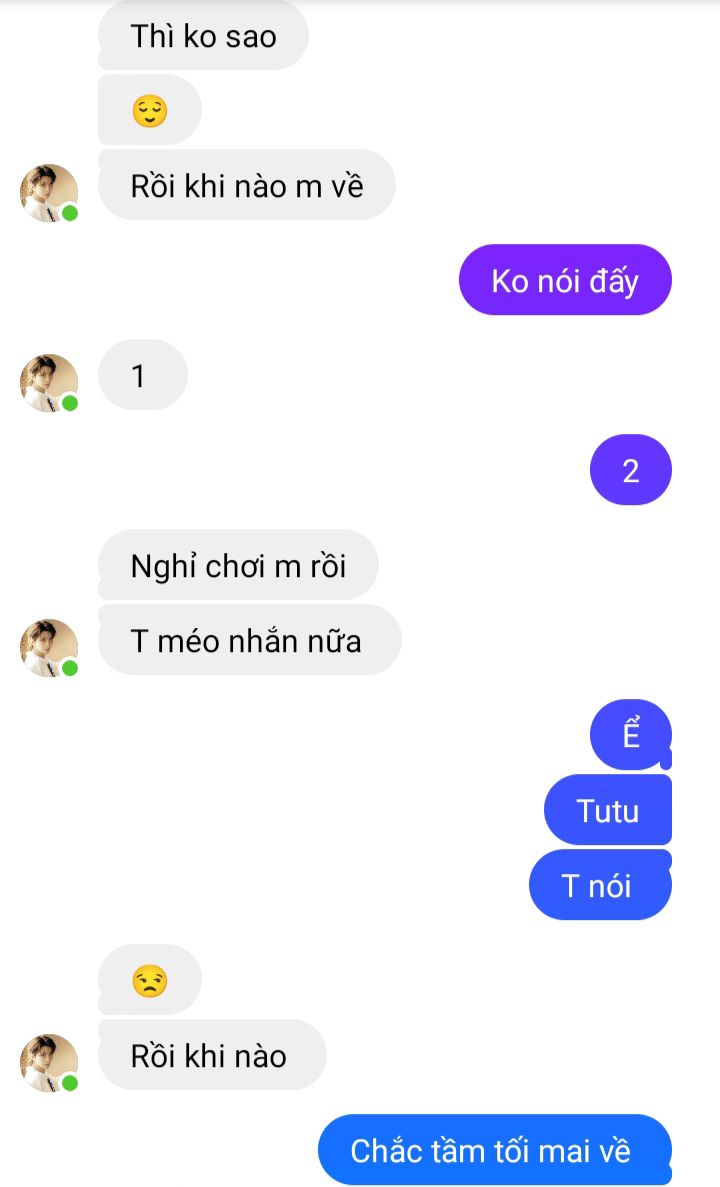Tap the avatar next to message "1"
Image resolution: width=720 pixels, height=1187 pixels.
49,383
